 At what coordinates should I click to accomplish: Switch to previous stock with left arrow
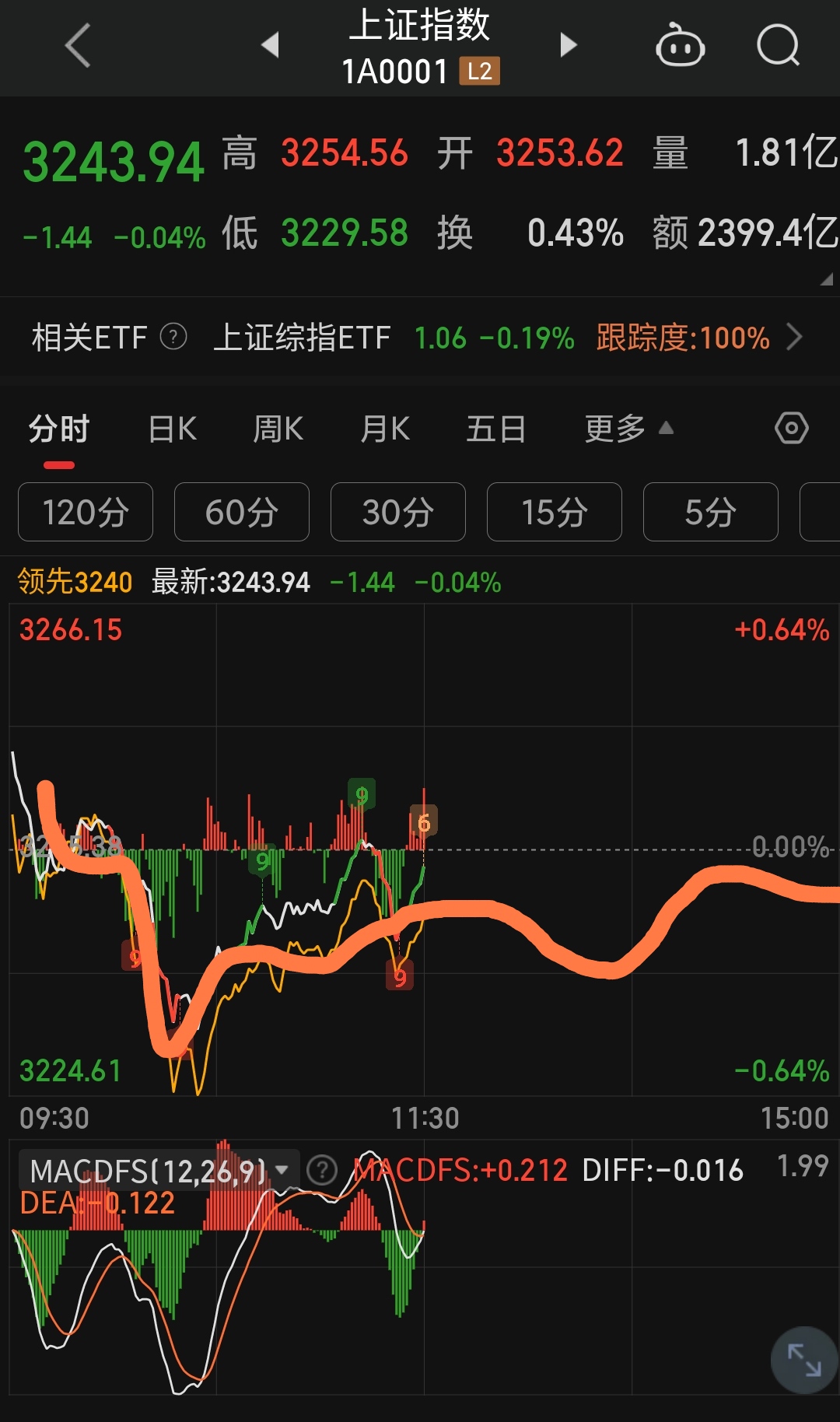point(271,44)
